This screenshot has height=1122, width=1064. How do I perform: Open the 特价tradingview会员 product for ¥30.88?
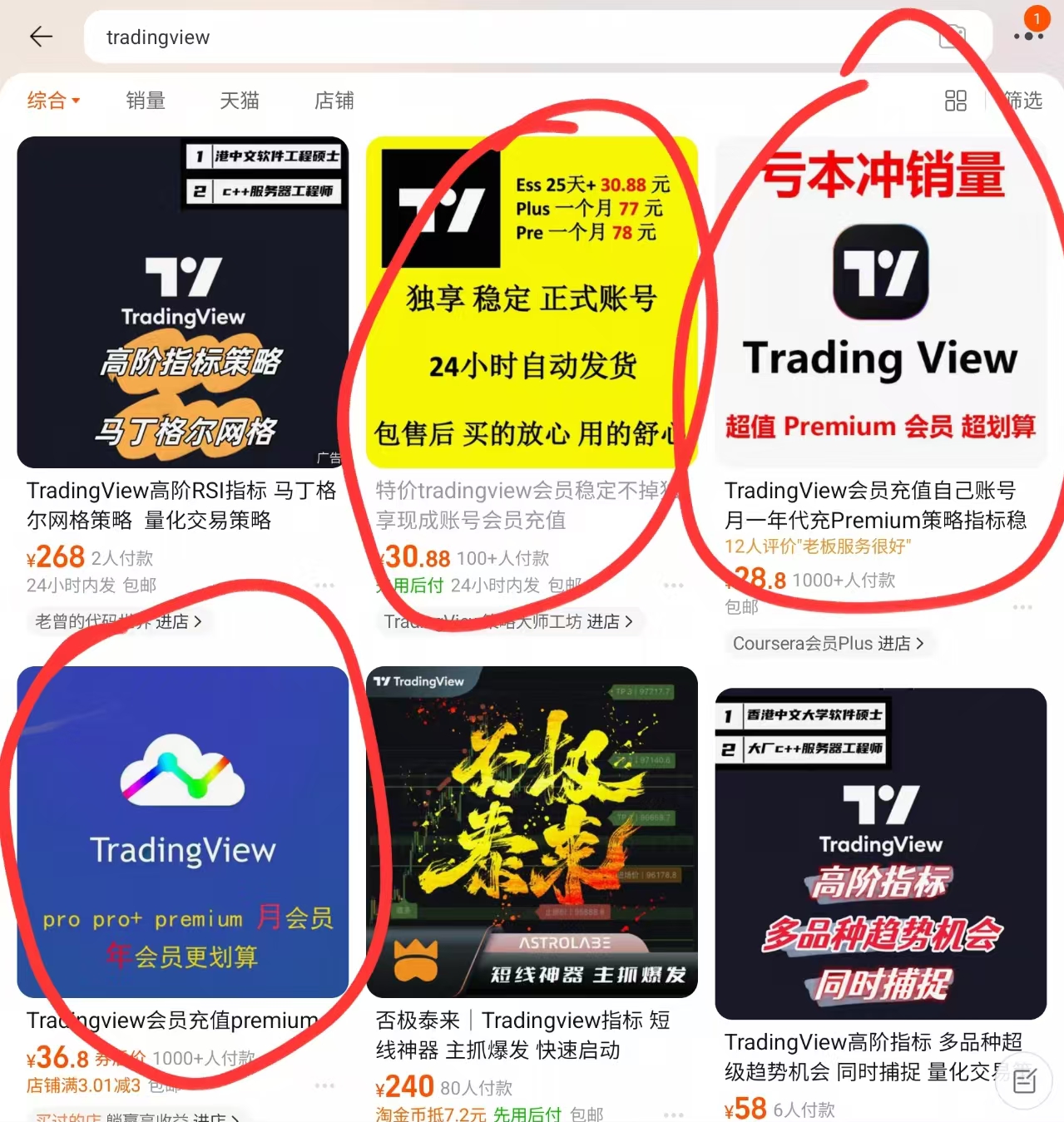point(532,303)
